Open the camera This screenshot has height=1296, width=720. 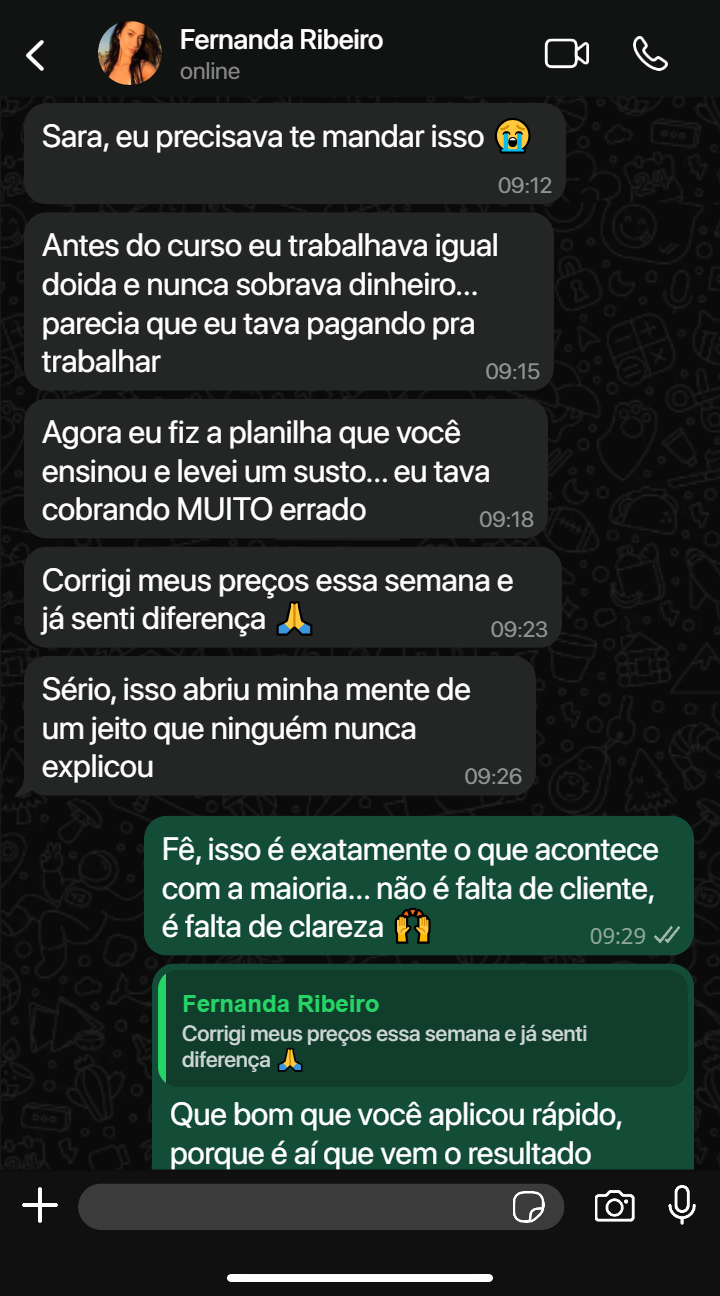click(x=614, y=1207)
